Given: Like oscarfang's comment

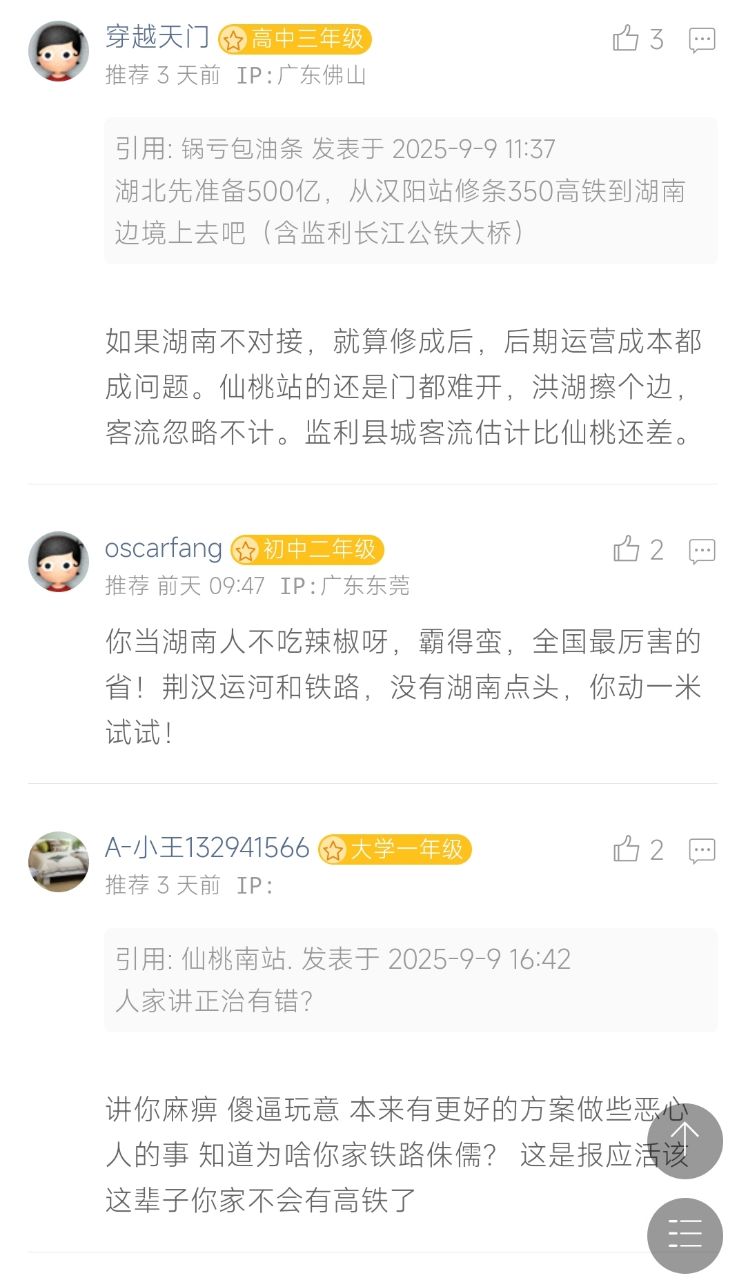Looking at the screenshot, I should coord(627,548).
